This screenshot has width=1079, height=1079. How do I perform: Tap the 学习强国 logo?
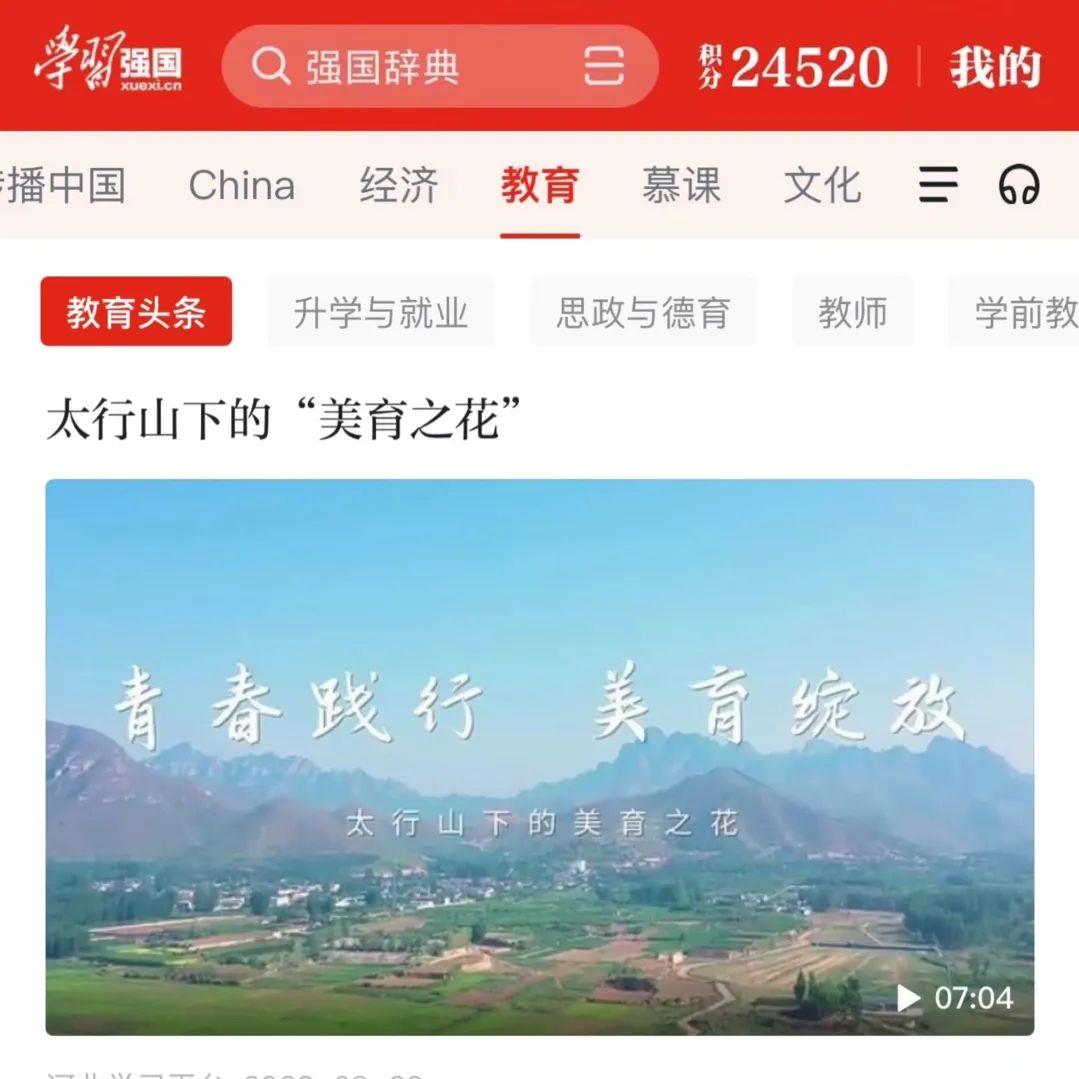click(108, 66)
